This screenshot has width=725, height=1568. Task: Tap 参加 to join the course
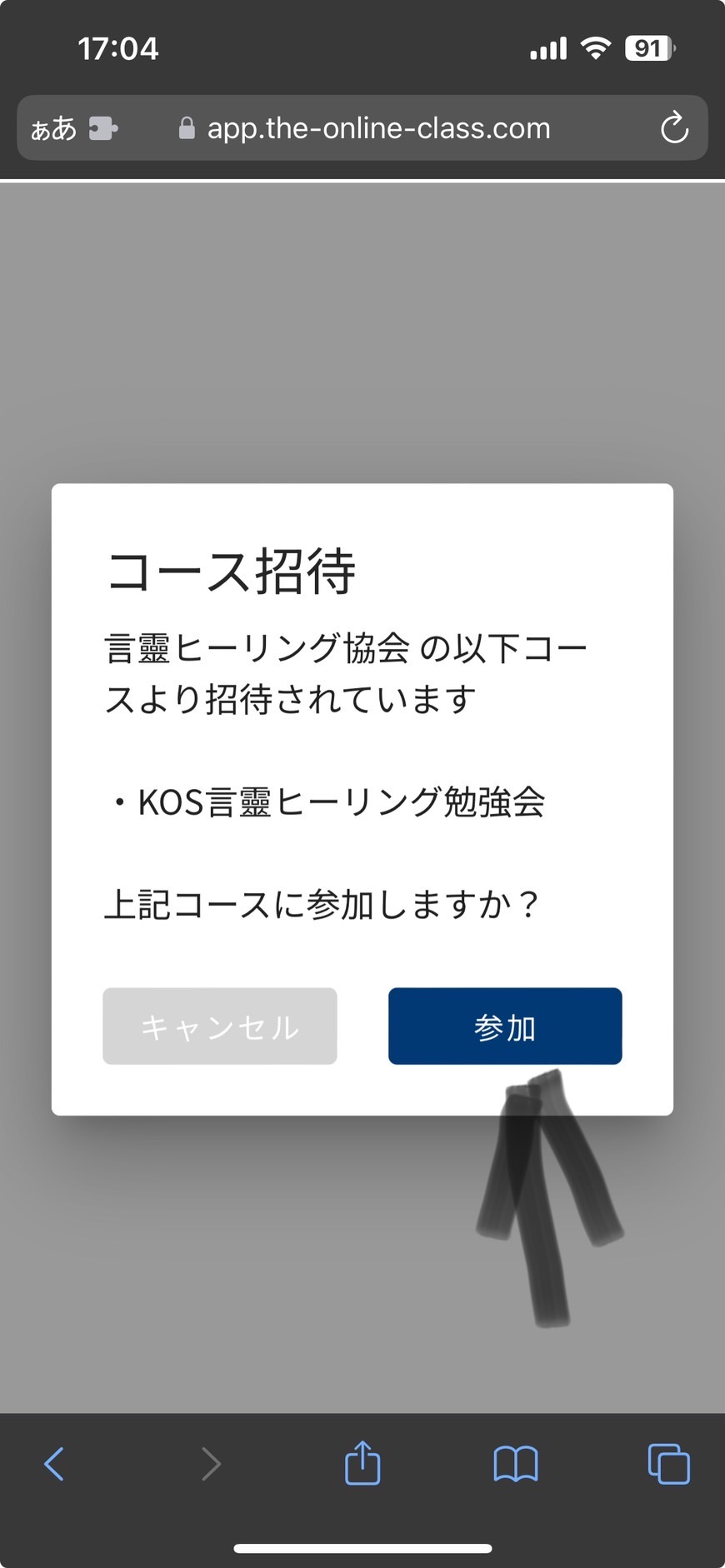[505, 1026]
